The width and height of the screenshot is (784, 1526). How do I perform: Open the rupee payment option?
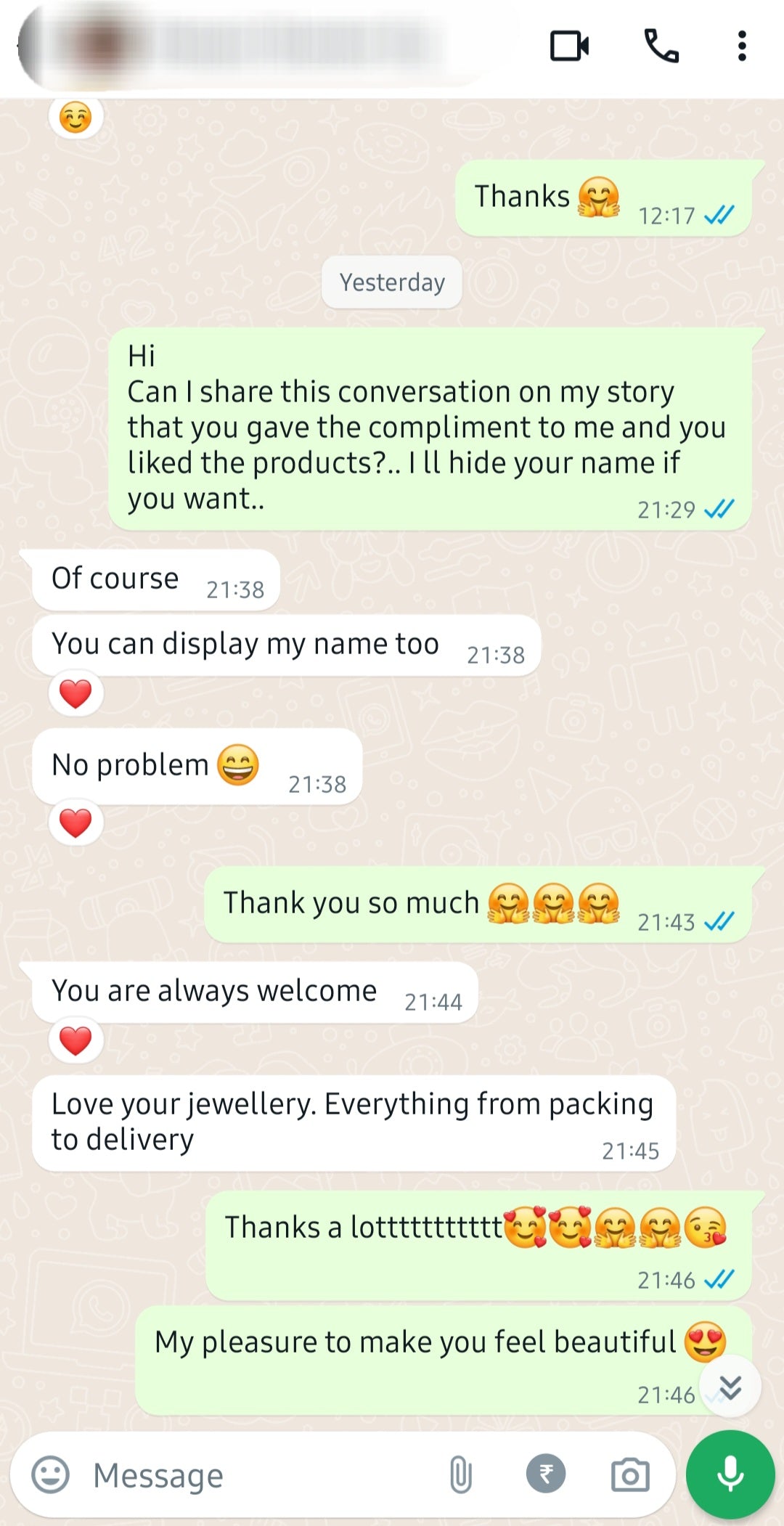click(x=546, y=1474)
